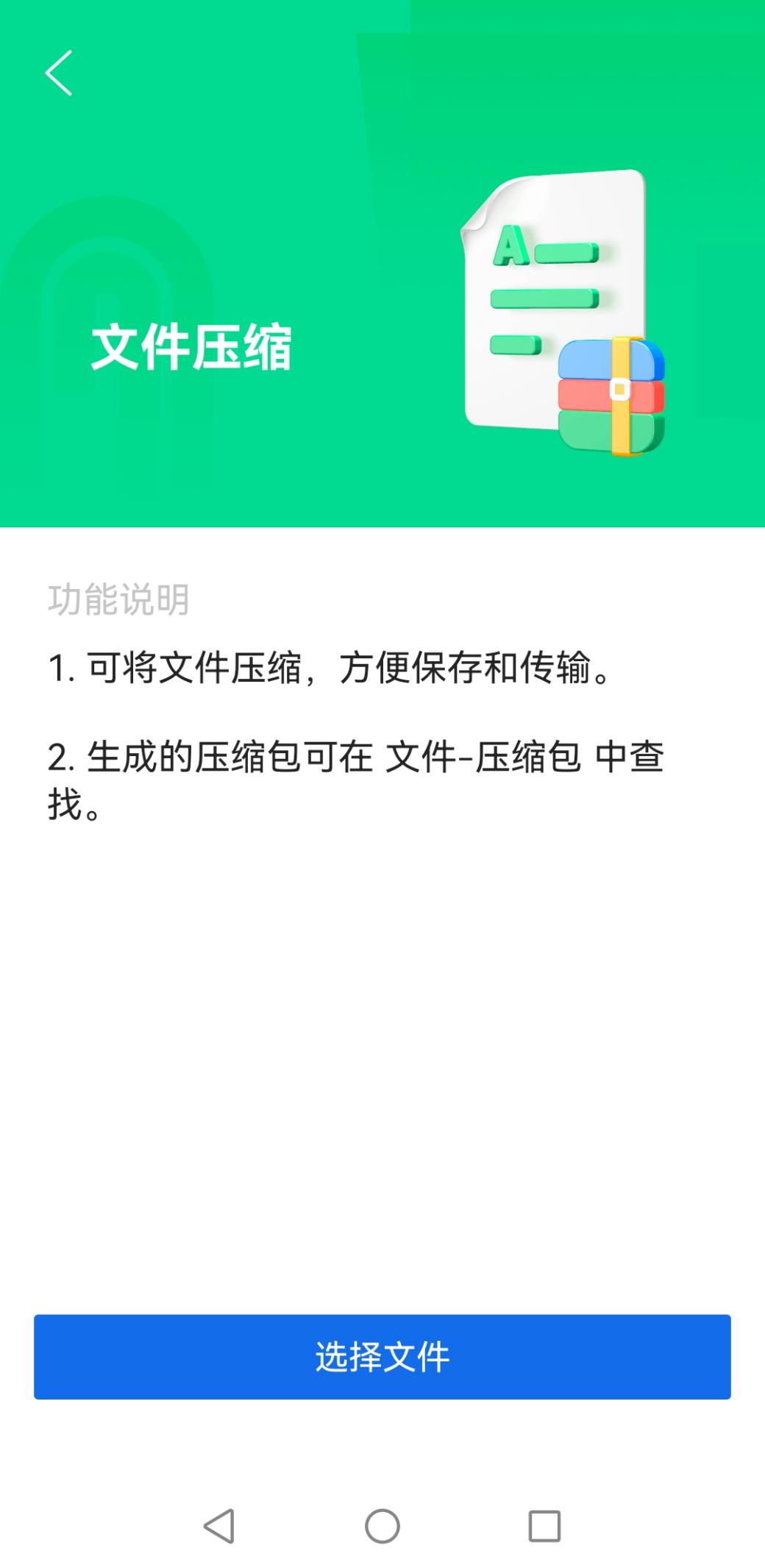Open the recent apps view

point(544,1526)
